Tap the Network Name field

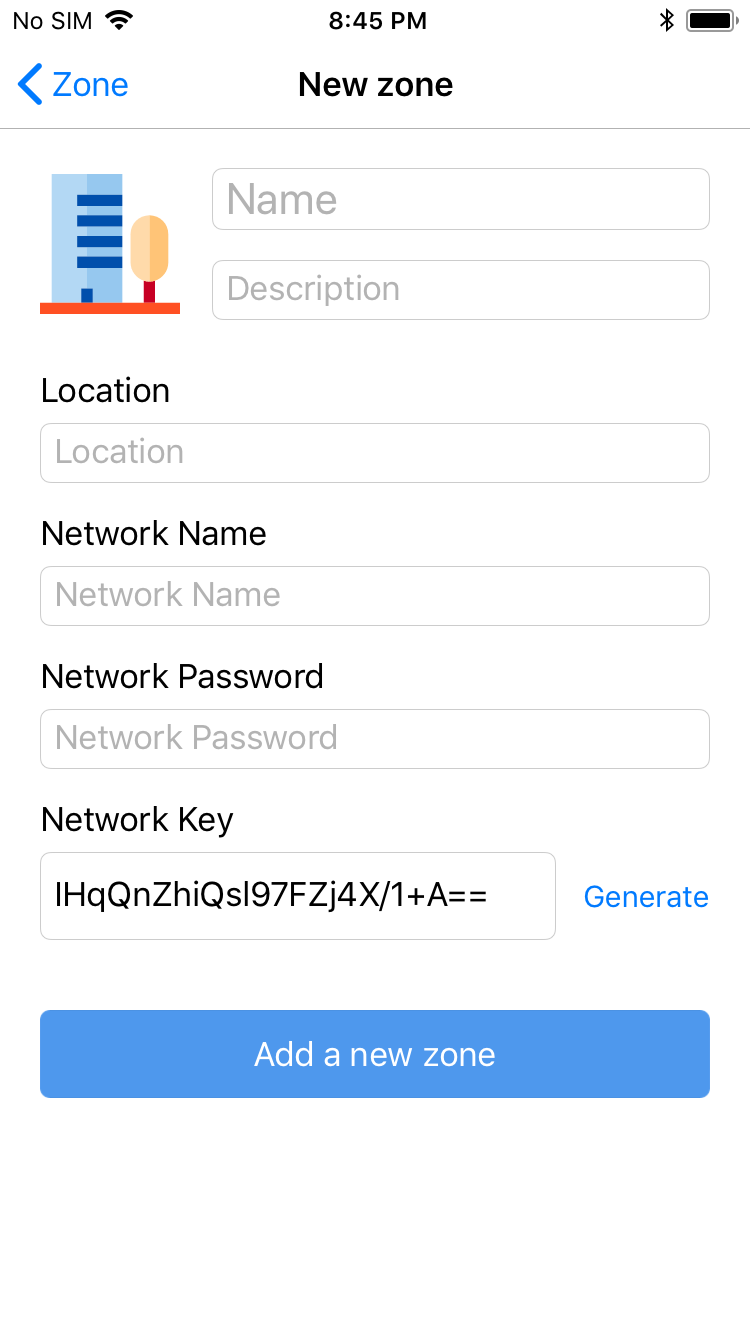pyautogui.click(x=375, y=596)
